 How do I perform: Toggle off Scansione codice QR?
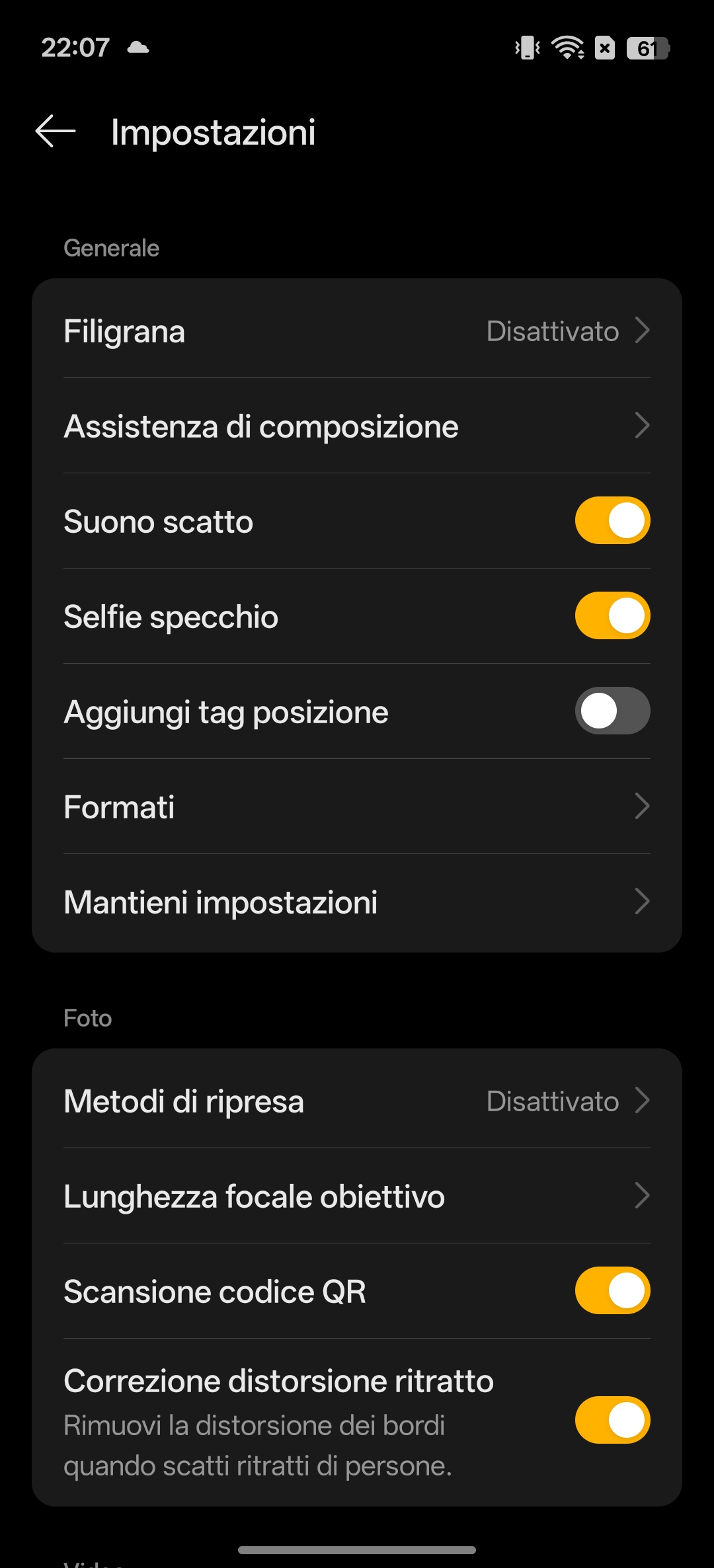(x=612, y=1291)
